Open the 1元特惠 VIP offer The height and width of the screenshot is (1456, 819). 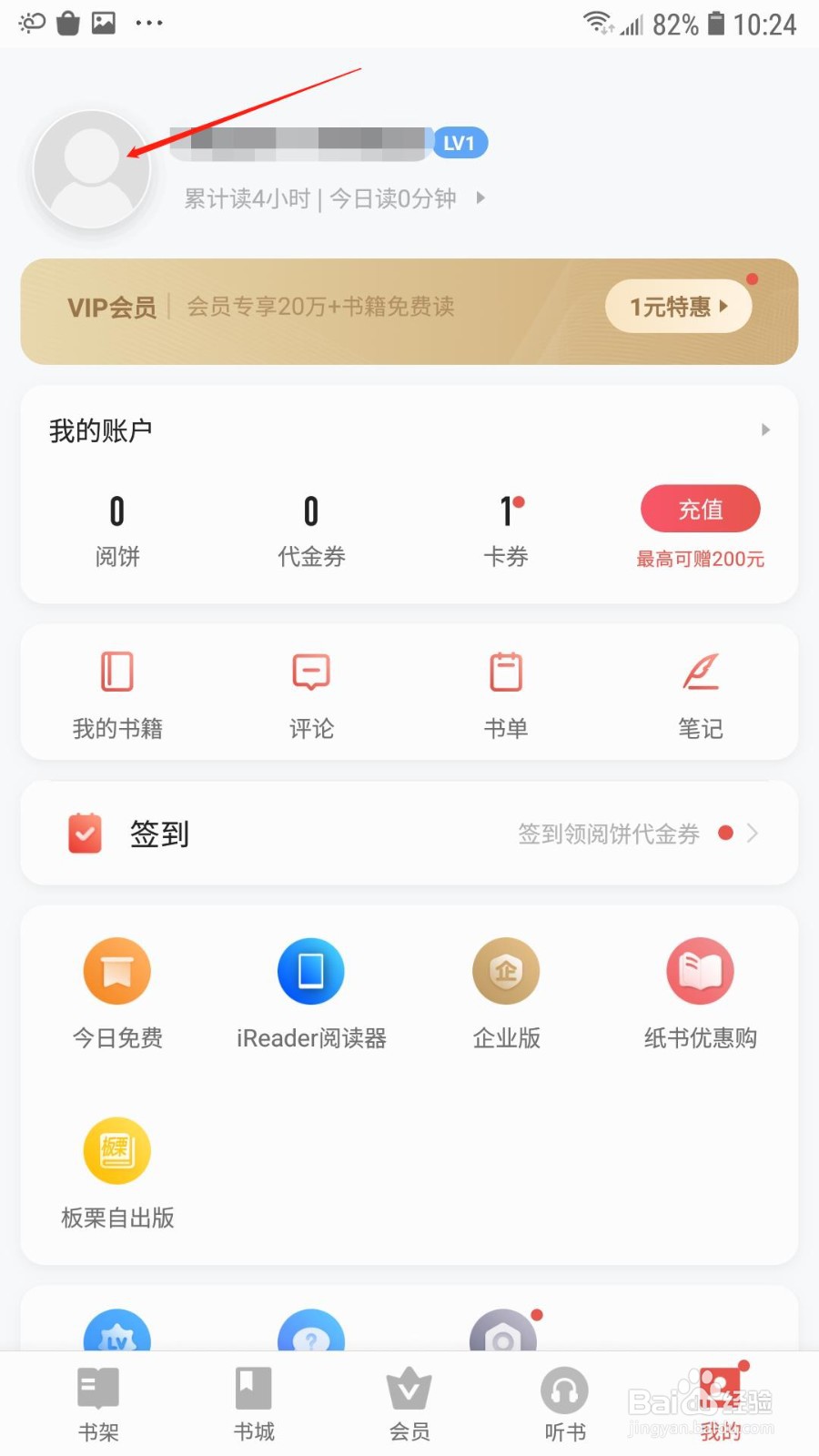tap(679, 307)
